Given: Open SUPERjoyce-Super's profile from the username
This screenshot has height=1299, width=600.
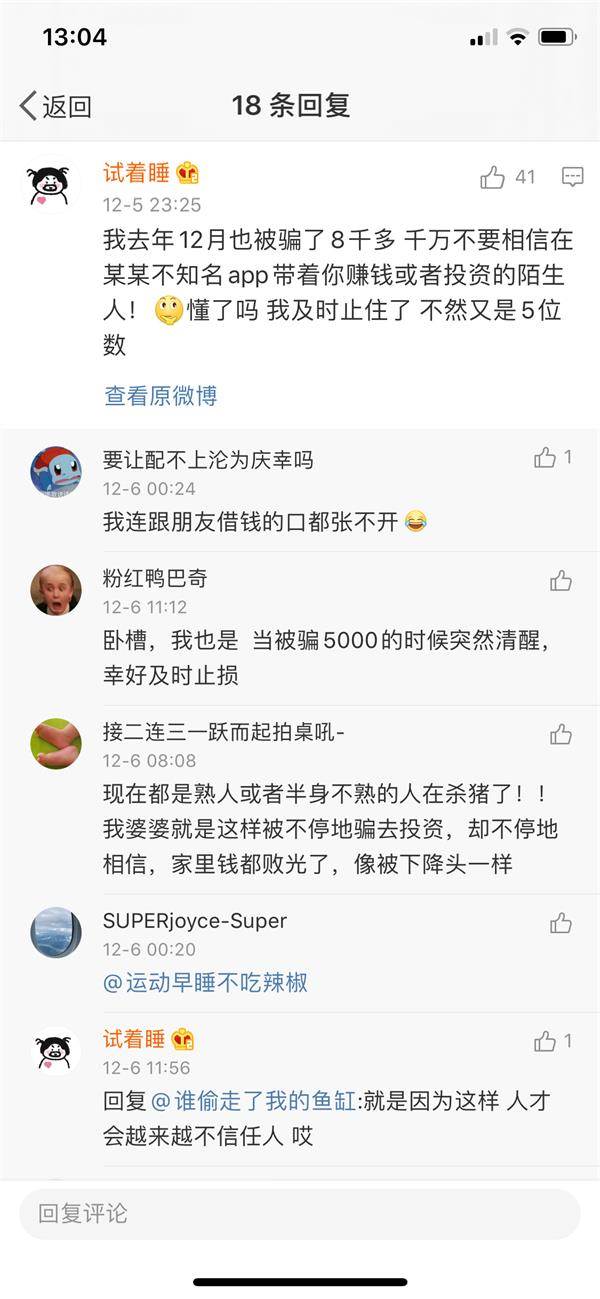Looking at the screenshot, I should [195, 921].
